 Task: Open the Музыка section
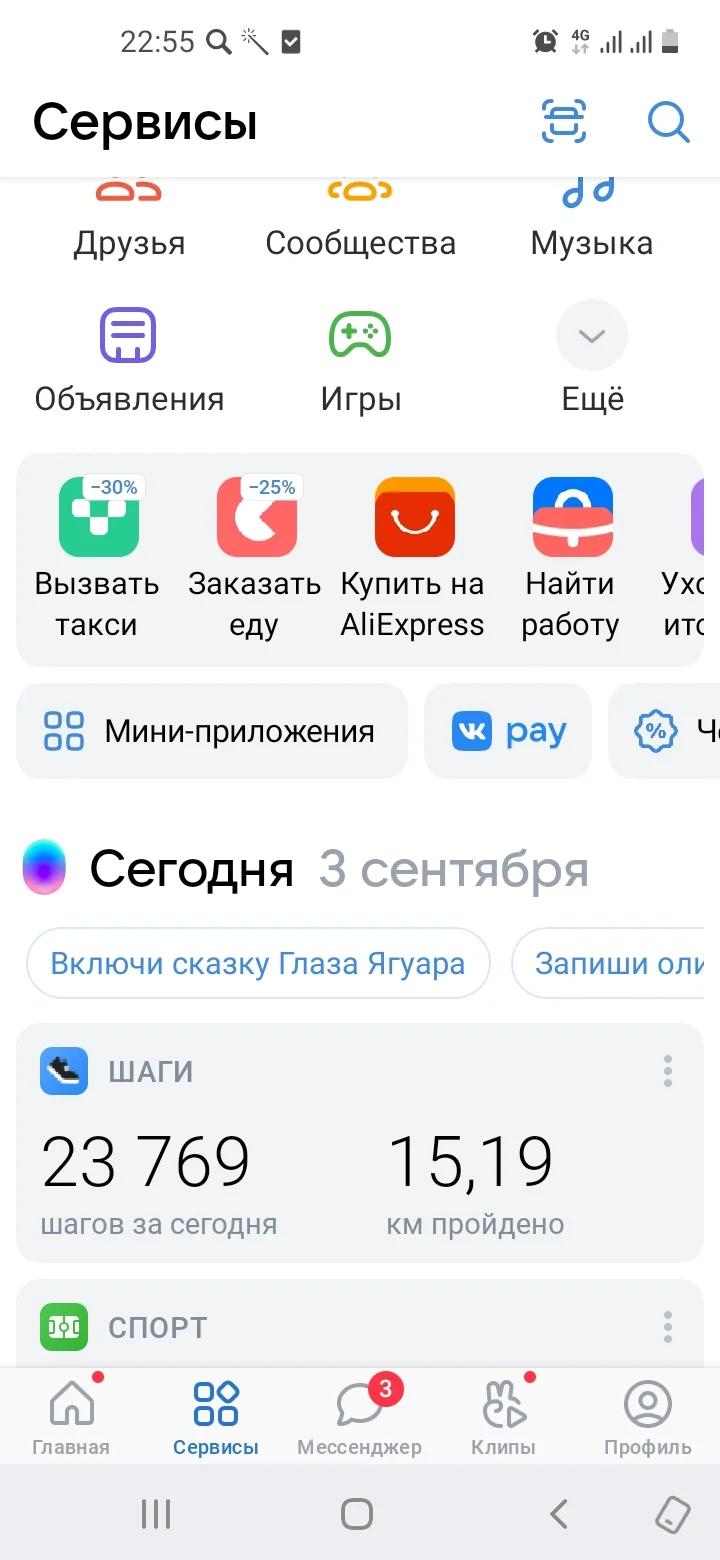pyautogui.click(x=591, y=215)
